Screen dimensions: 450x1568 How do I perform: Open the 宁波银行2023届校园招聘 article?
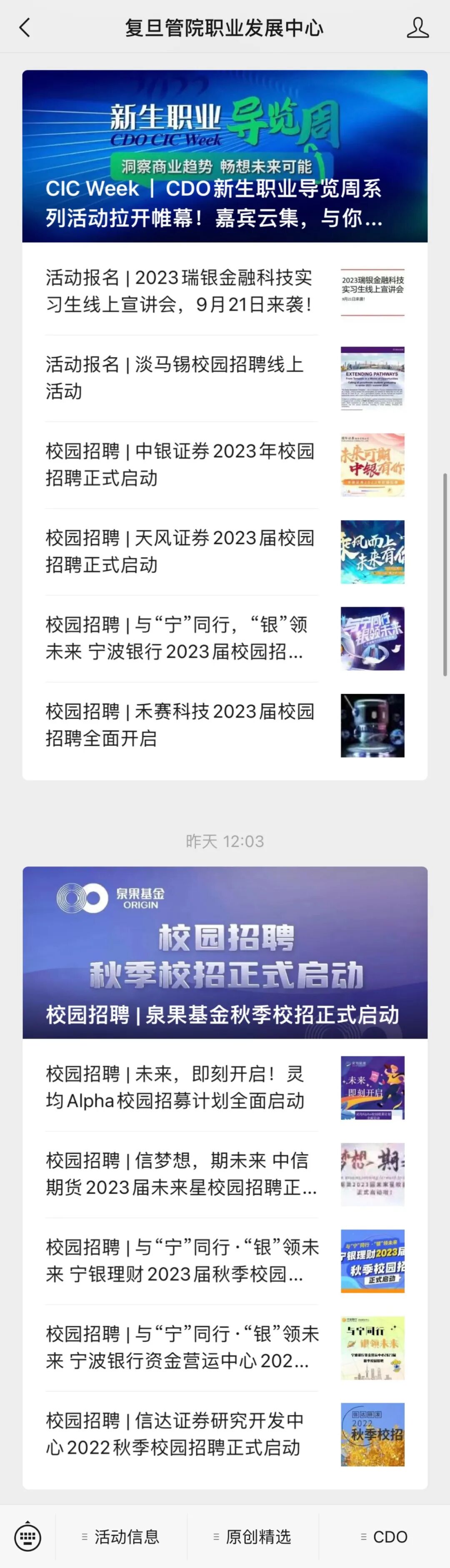[x=225, y=639]
